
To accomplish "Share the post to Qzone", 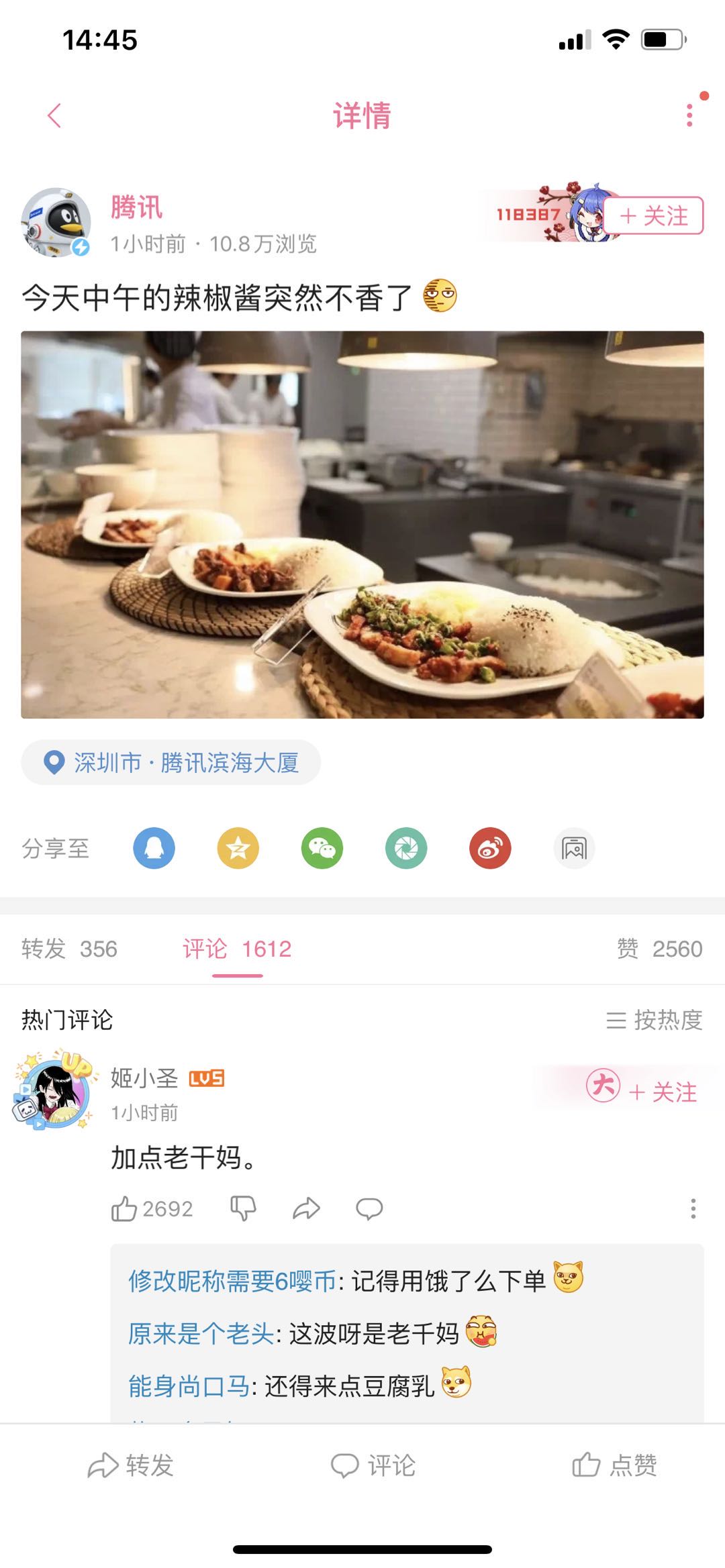I will [x=238, y=849].
